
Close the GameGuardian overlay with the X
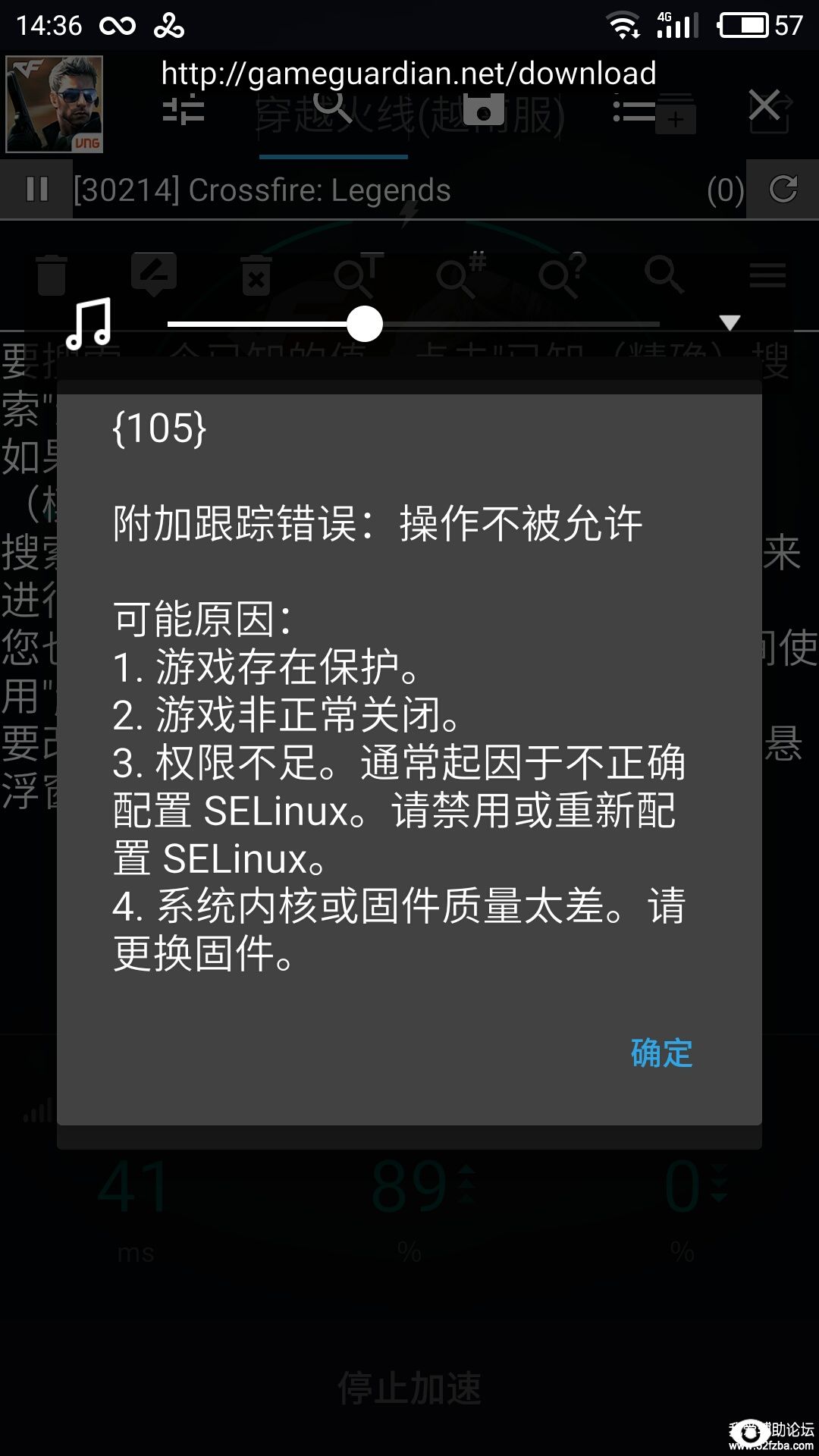[x=764, y=105]
